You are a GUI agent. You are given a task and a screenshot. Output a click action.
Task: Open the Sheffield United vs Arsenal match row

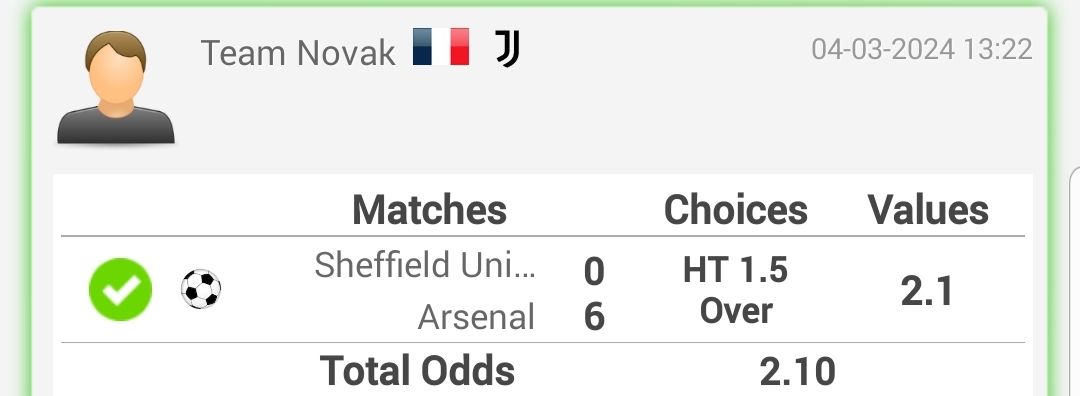(x=543, y=290)
